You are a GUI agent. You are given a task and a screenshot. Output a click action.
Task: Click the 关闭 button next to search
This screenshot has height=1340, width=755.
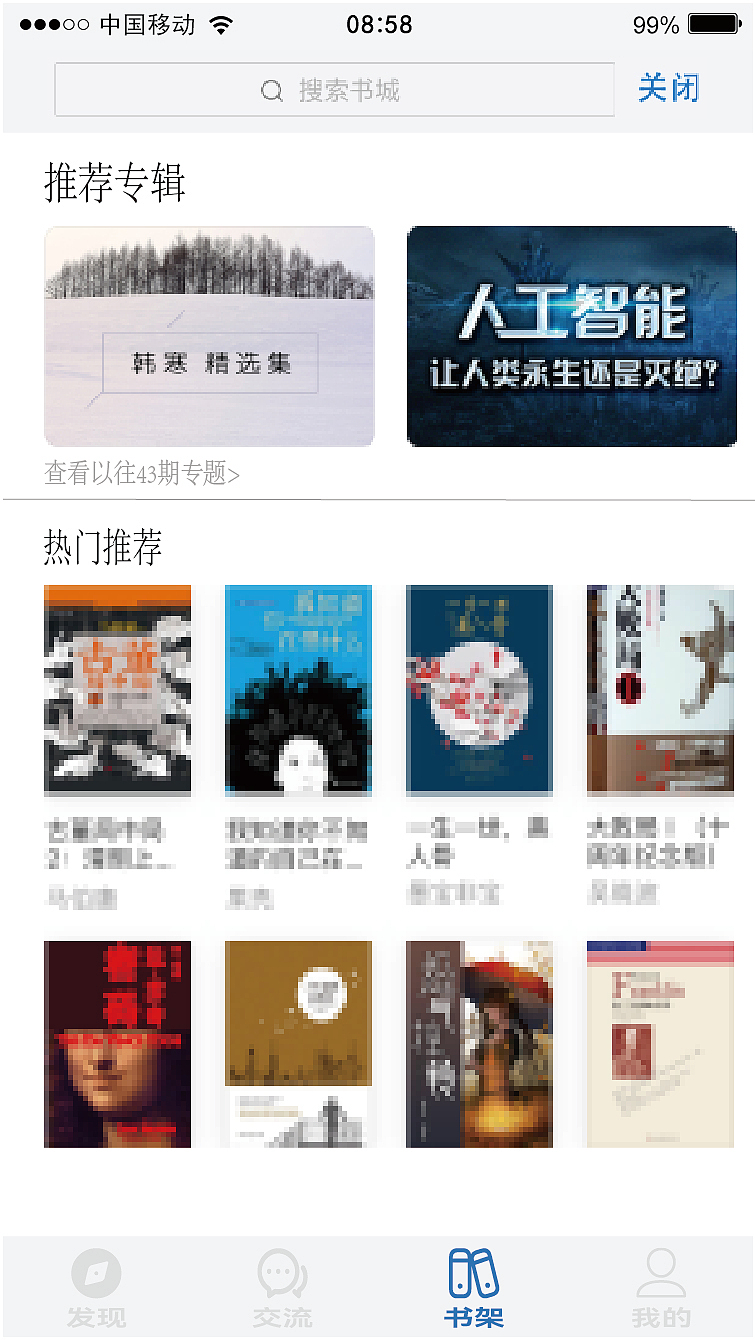pyautogui.click(x=668, y=89)
